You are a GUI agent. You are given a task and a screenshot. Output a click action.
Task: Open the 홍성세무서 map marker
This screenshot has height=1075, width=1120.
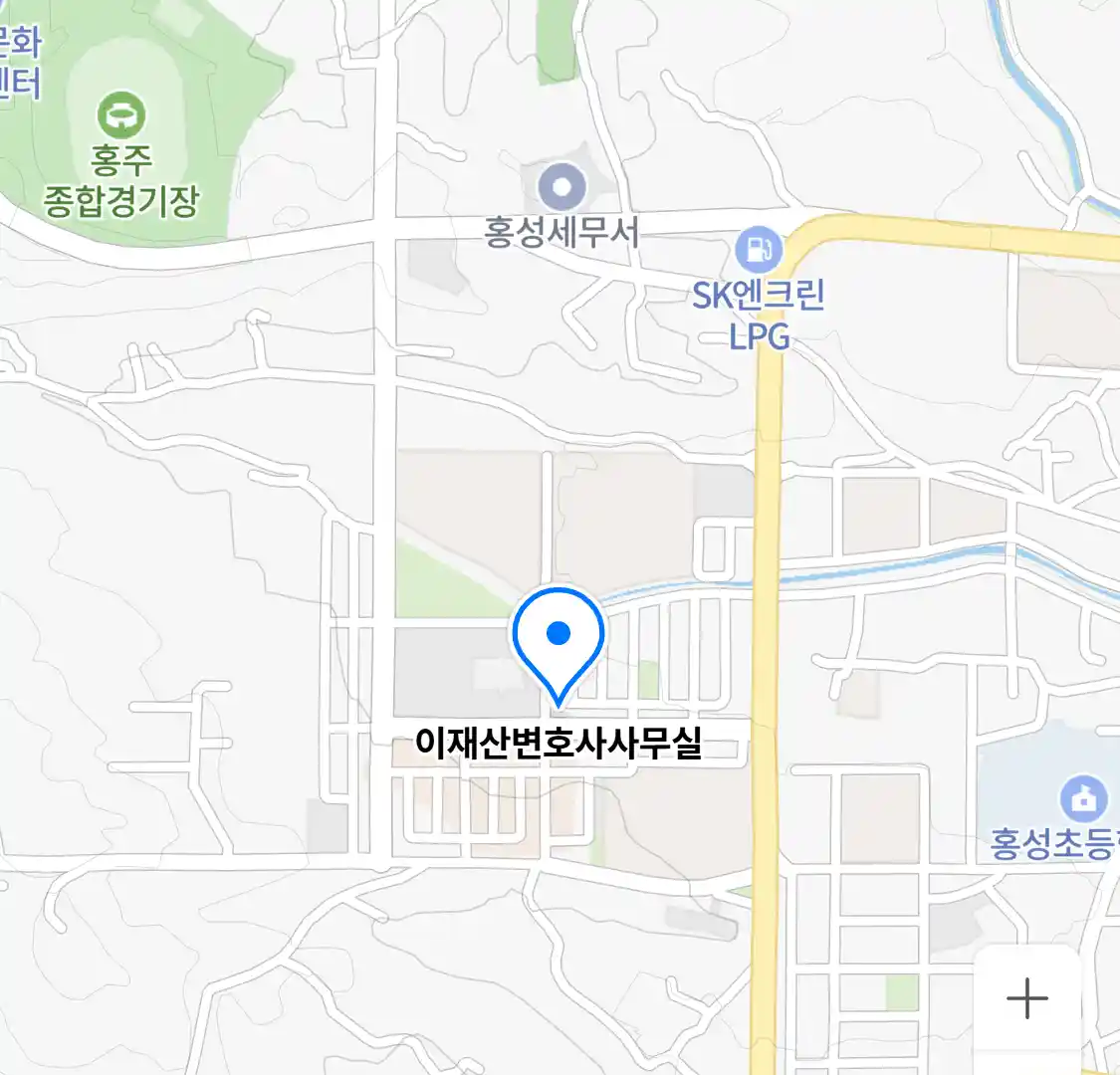(x=561, y=187)
